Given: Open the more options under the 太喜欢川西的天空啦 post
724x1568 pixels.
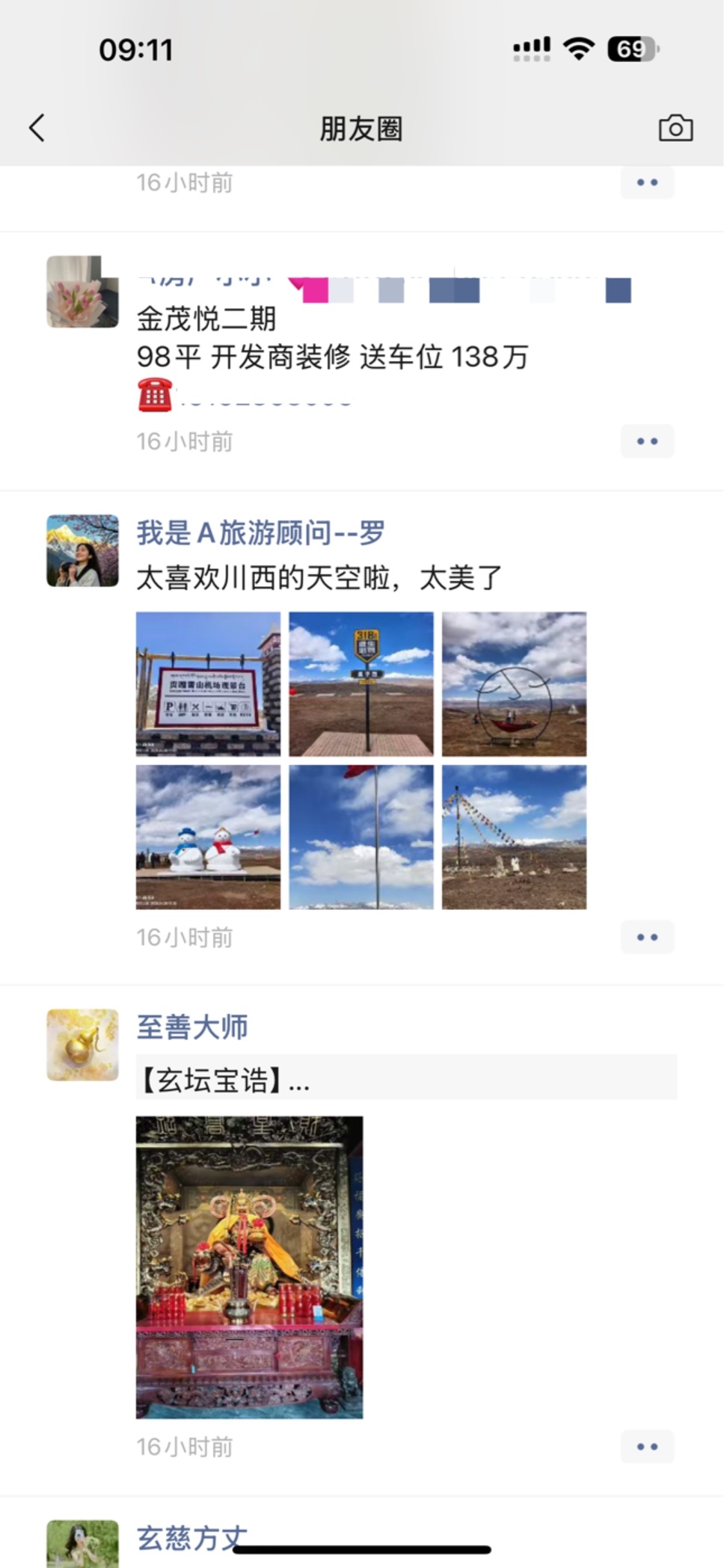Looking at the screenshot, I should point(647,937).
